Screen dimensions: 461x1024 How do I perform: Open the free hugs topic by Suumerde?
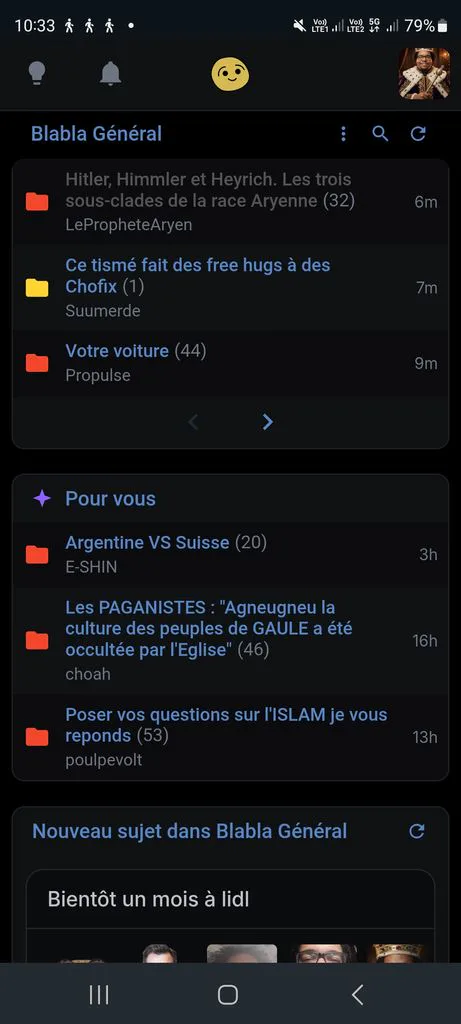(230, 287)
